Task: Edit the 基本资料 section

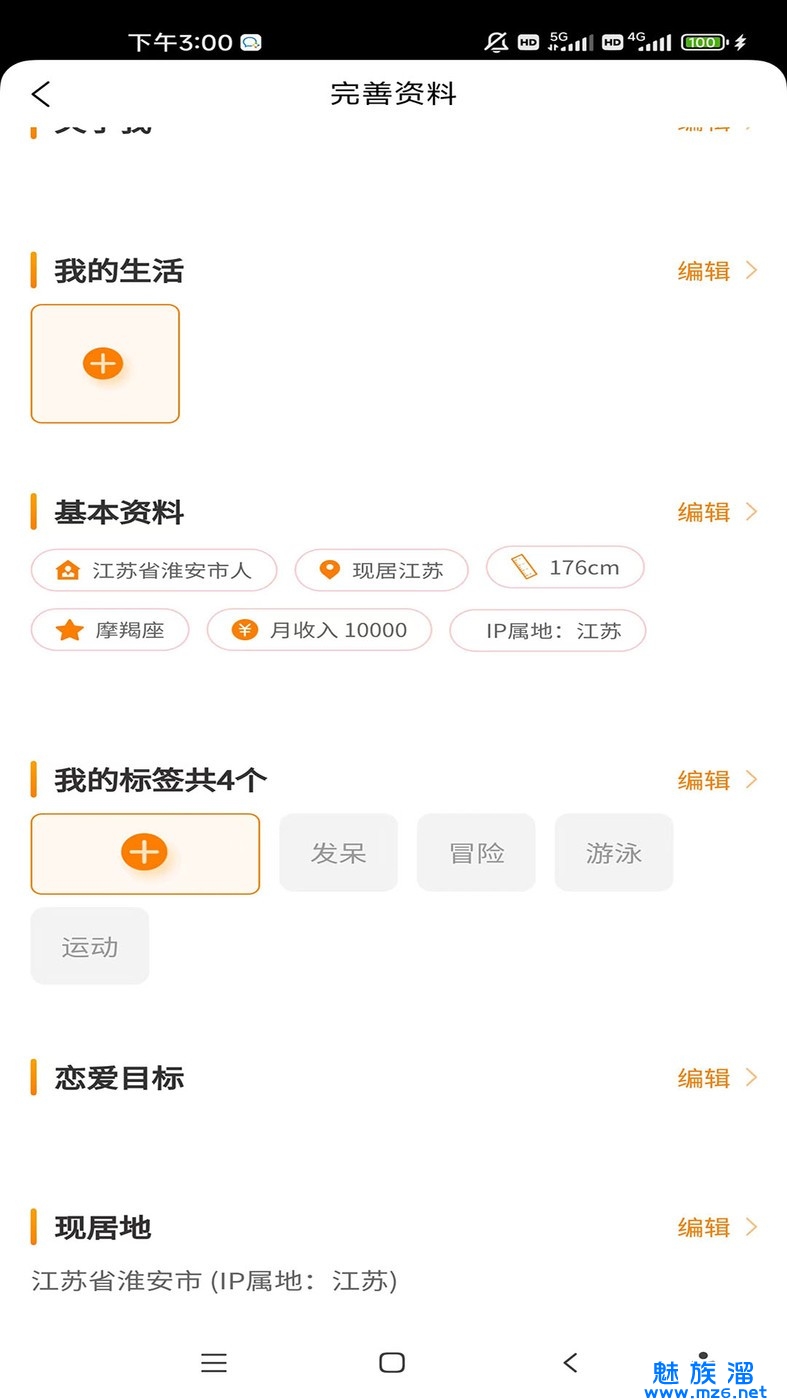Action: click(x=717, y=512)
